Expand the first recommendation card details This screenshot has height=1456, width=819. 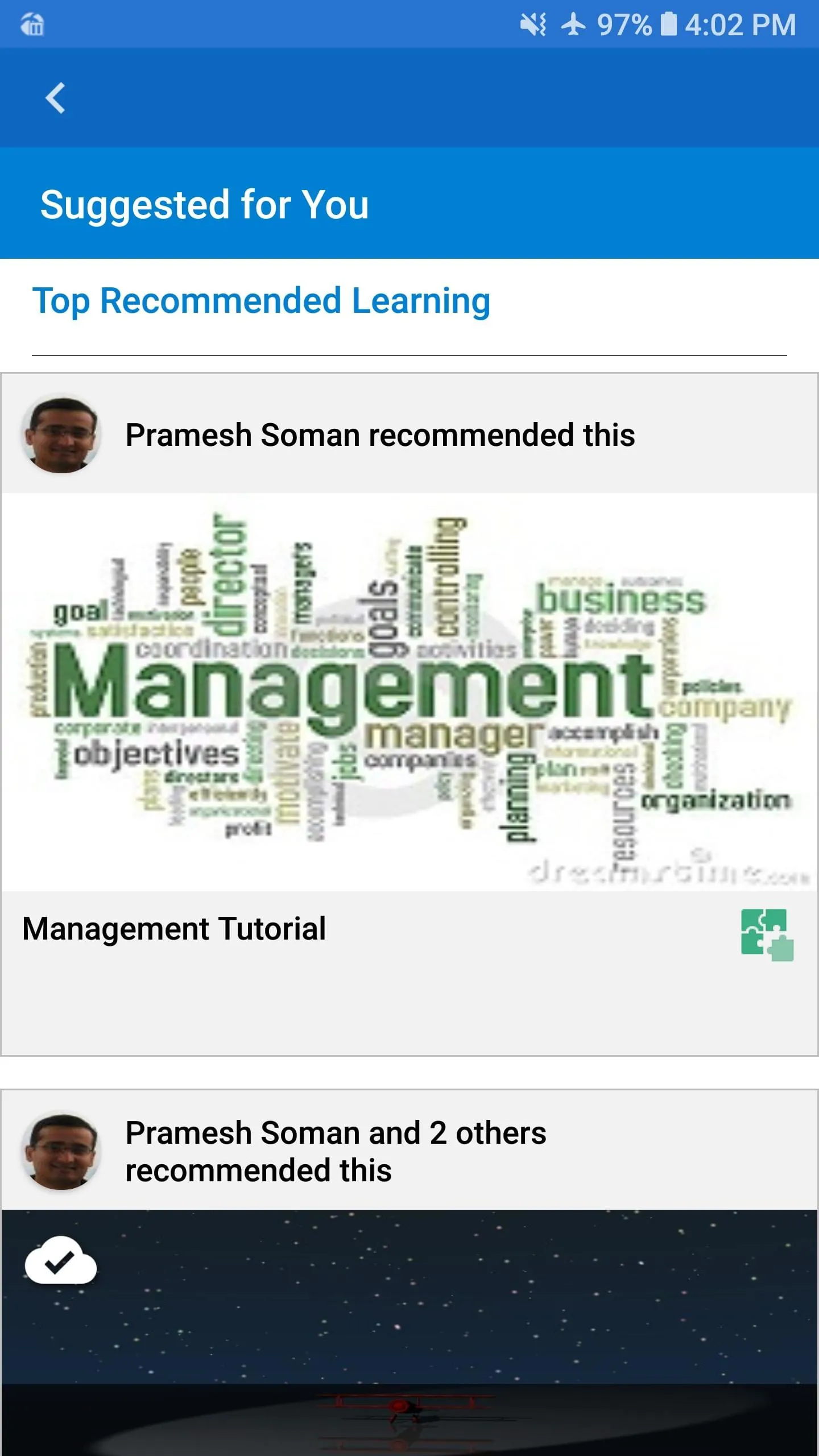381,435
